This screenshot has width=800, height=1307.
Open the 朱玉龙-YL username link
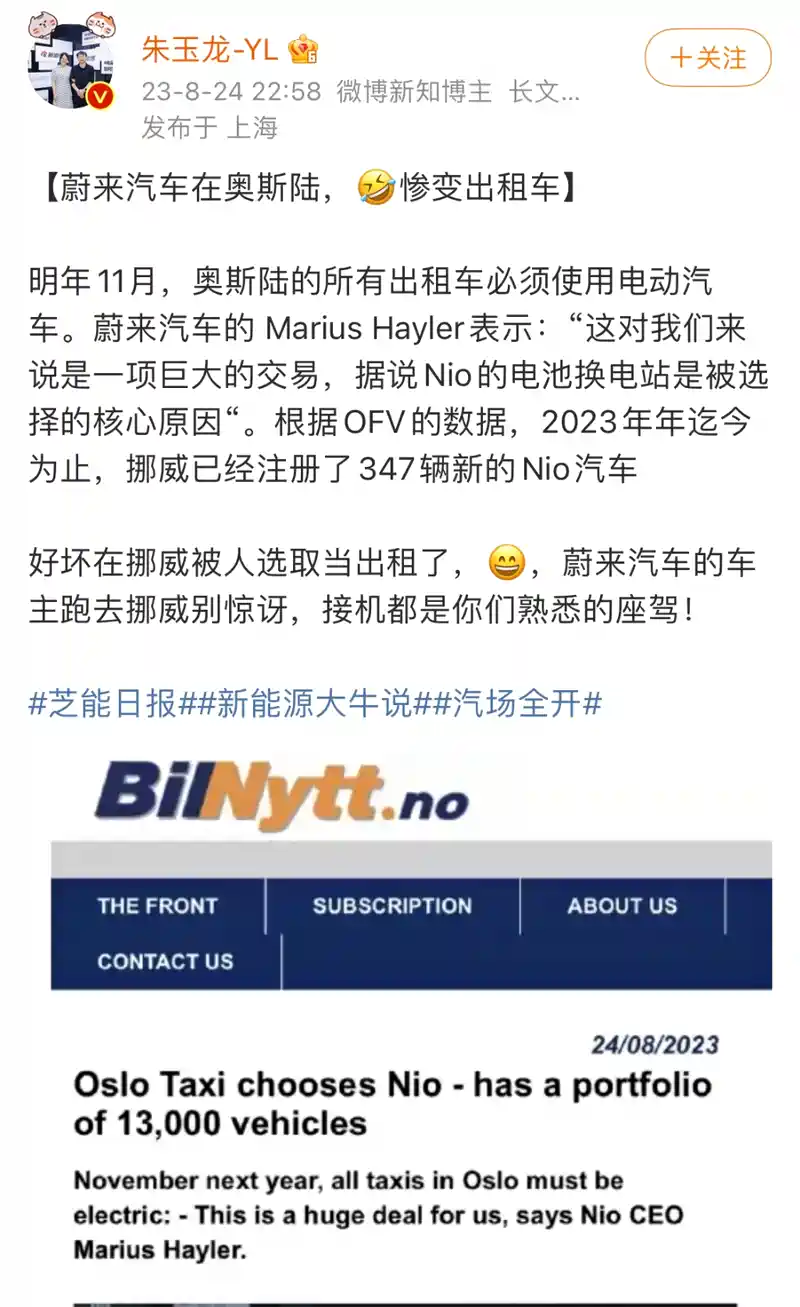point(210,48)
